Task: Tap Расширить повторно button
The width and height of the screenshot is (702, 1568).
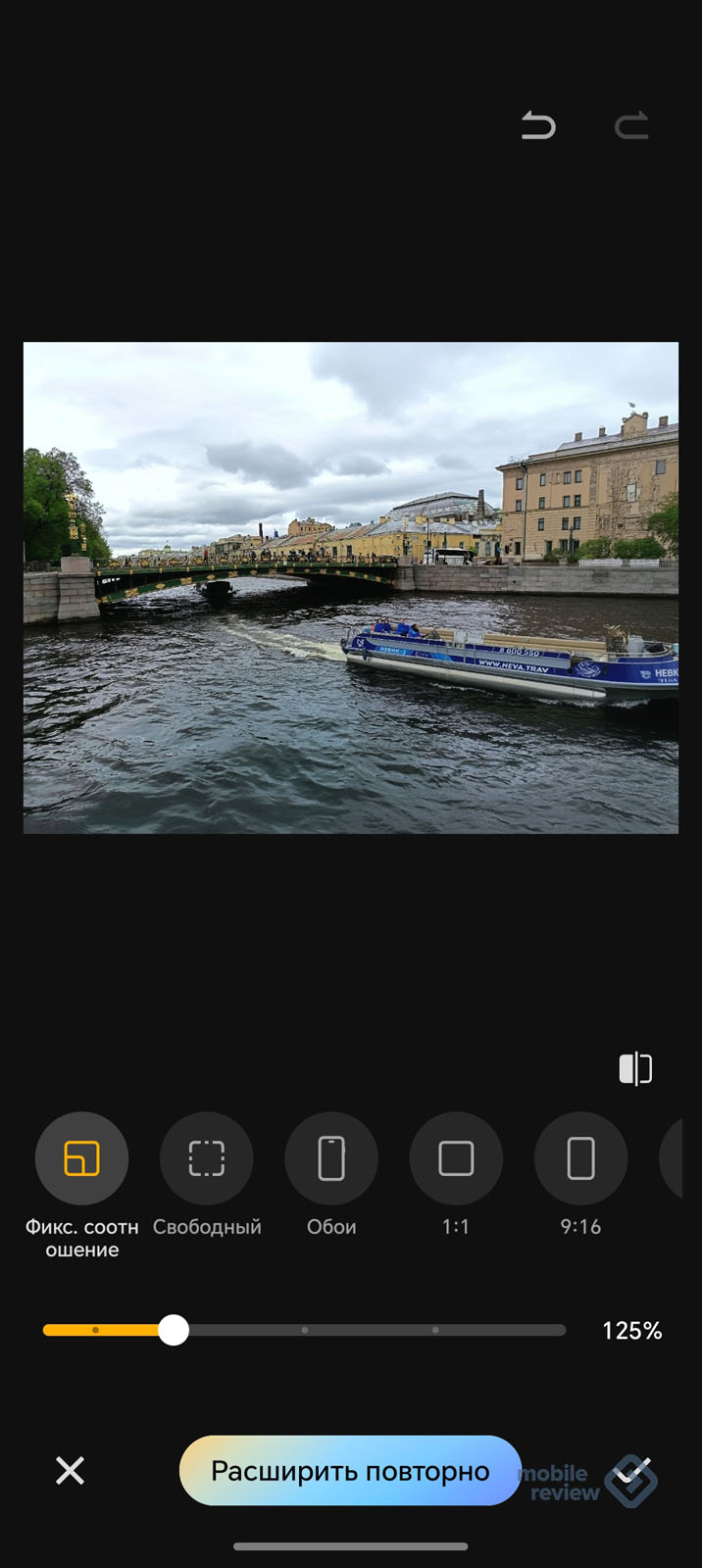Action: click(x=350, y=1470)
